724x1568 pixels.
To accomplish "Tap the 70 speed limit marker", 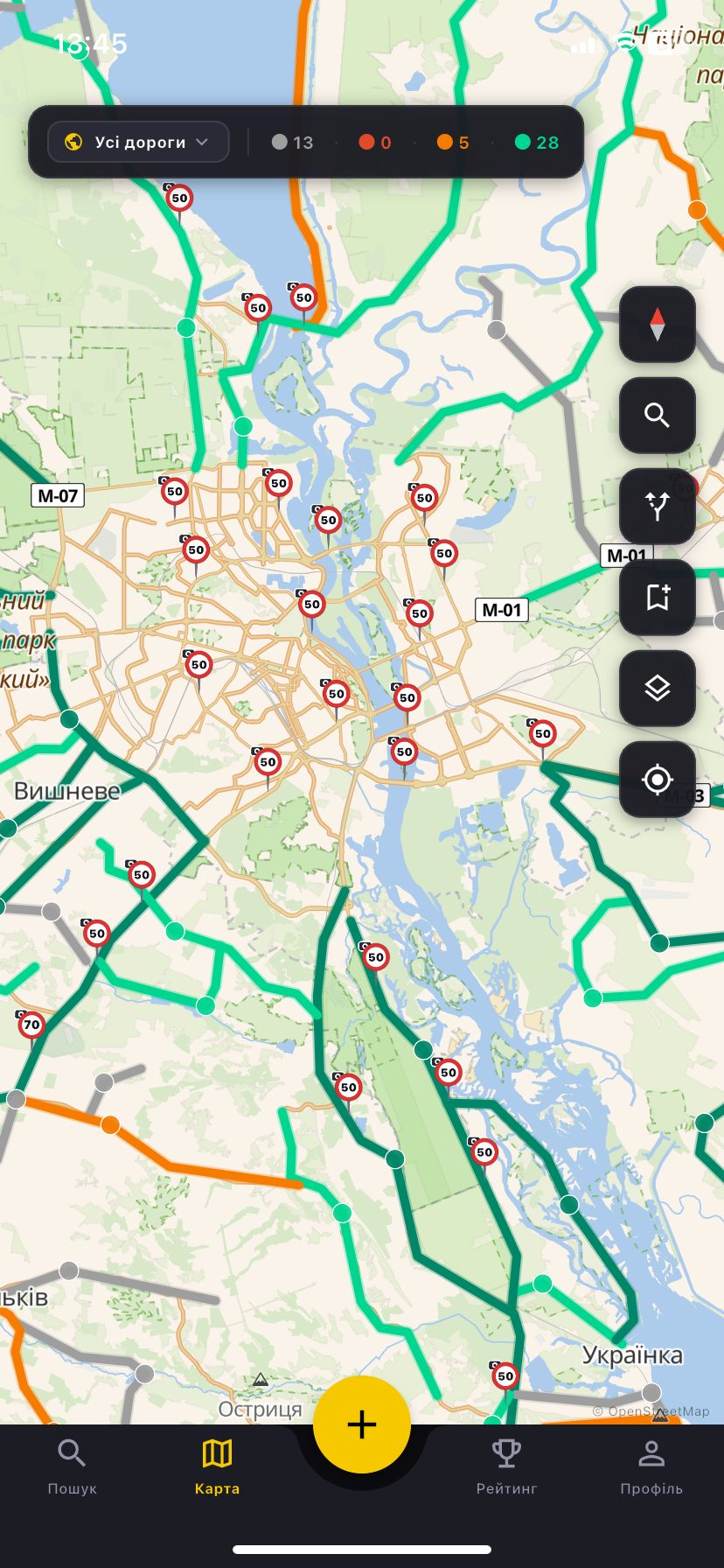I will [x=31, y=1024].
